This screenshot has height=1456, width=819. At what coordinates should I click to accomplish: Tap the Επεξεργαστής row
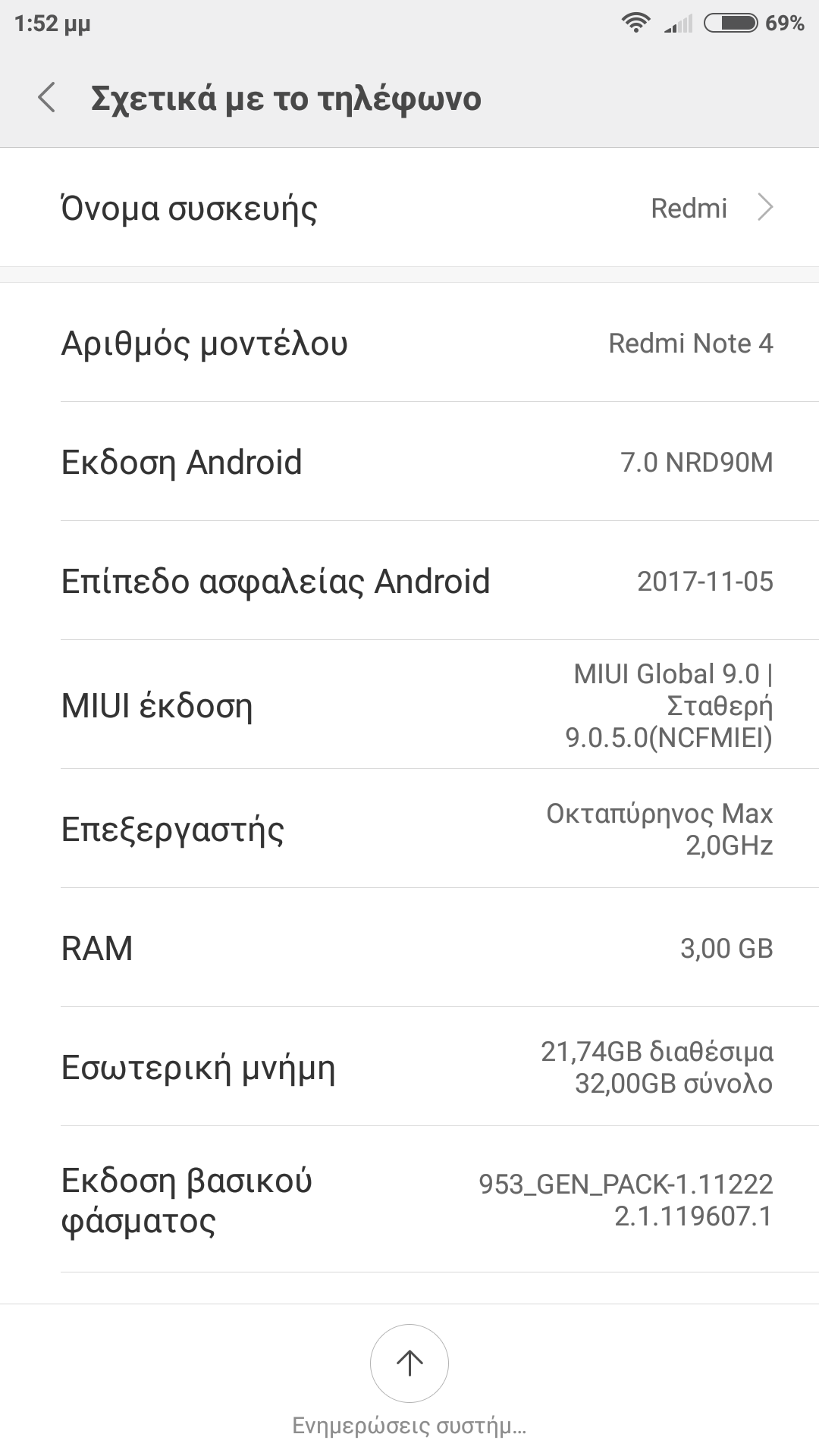pos(409,829)
